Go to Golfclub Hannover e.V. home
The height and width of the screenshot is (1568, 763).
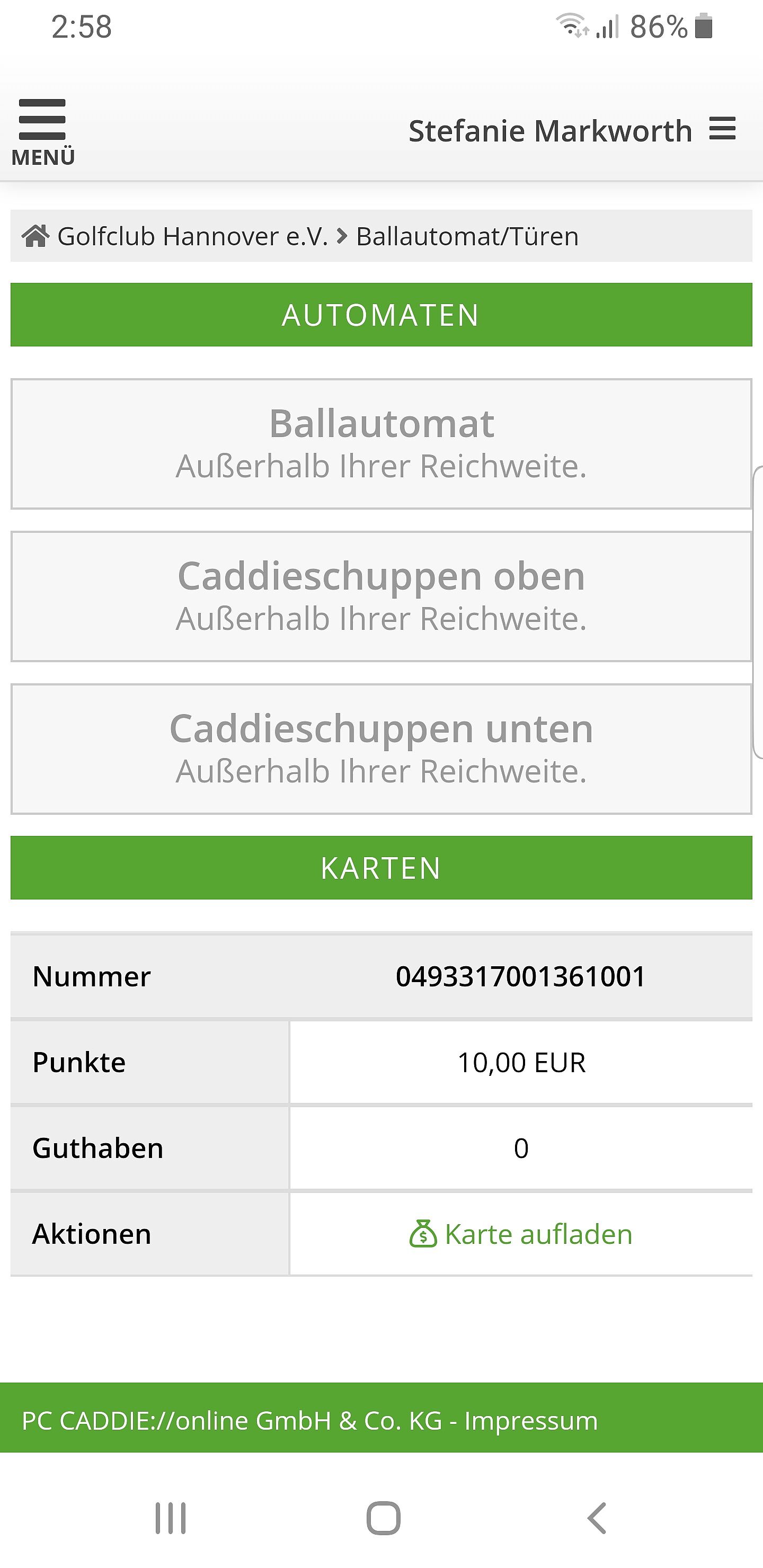175,236
